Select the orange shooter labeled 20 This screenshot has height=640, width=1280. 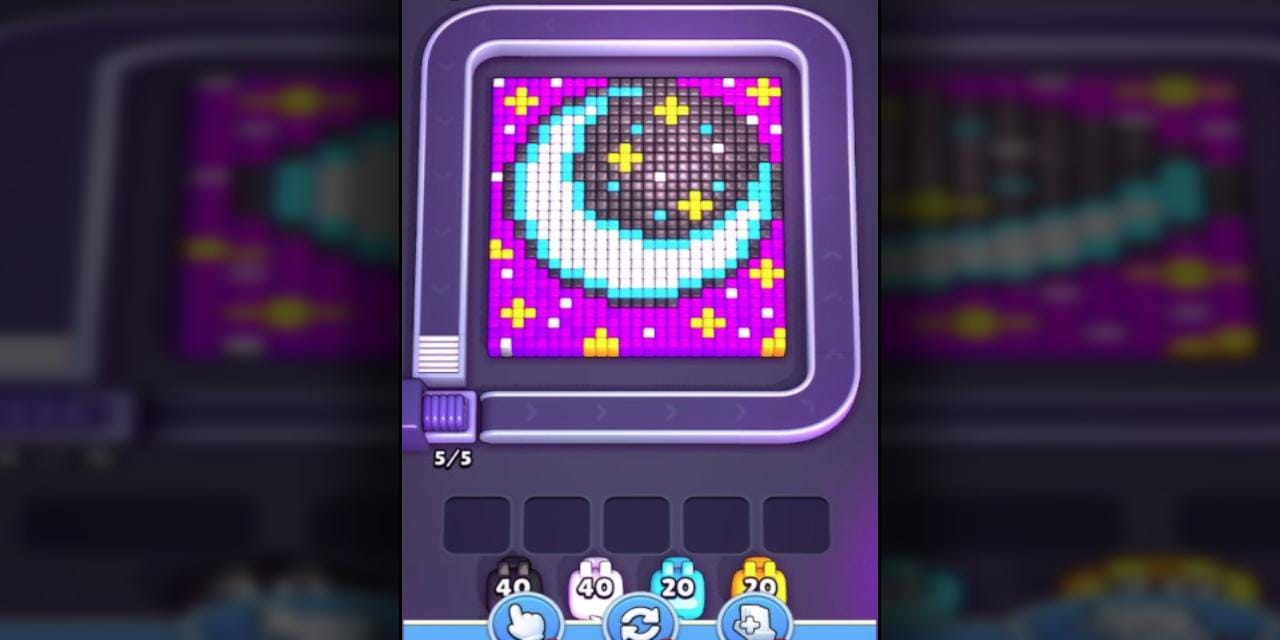(x=759, y=578)
